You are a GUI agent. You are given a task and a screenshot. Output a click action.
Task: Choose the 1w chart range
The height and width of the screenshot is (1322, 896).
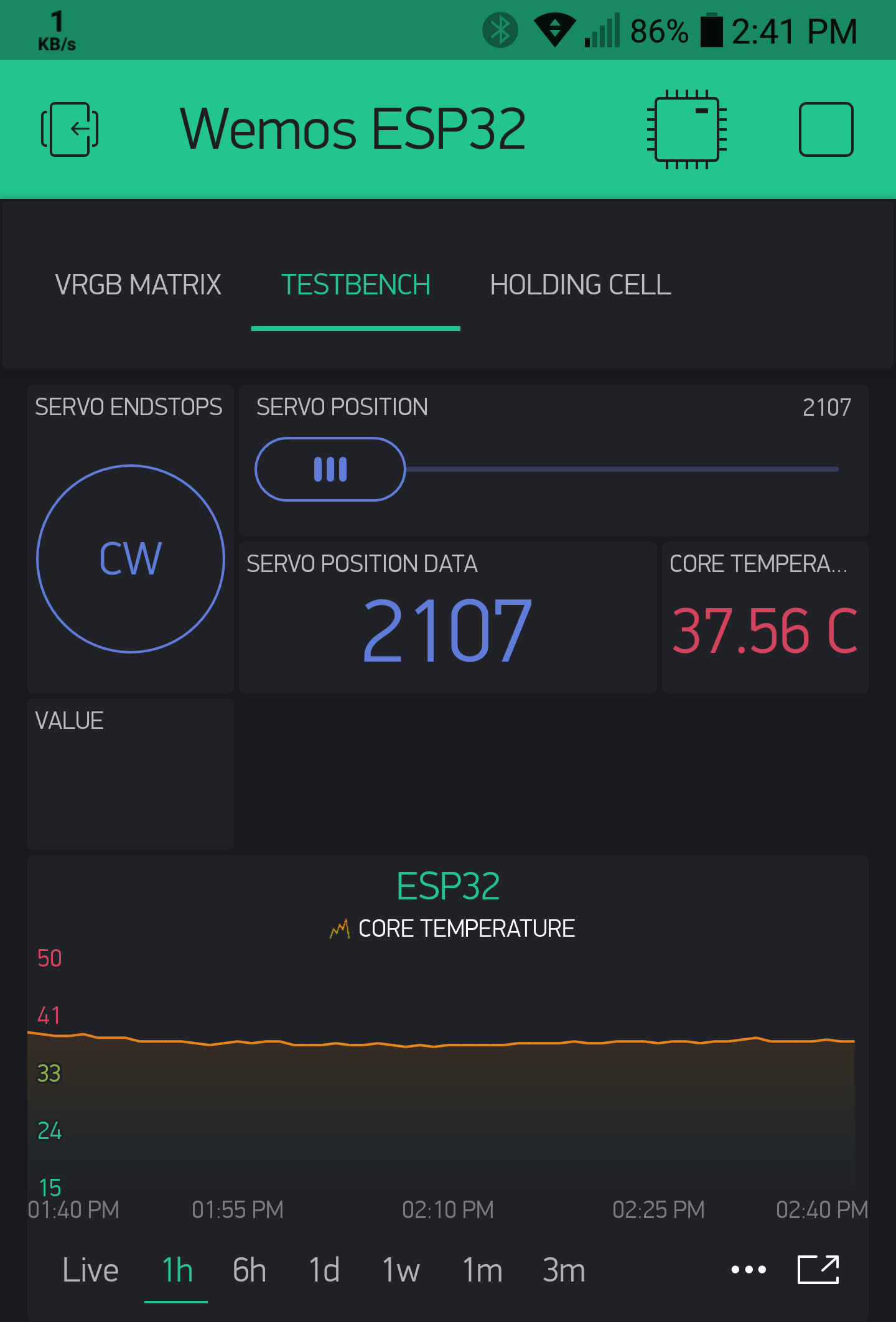coord(401,1270)
